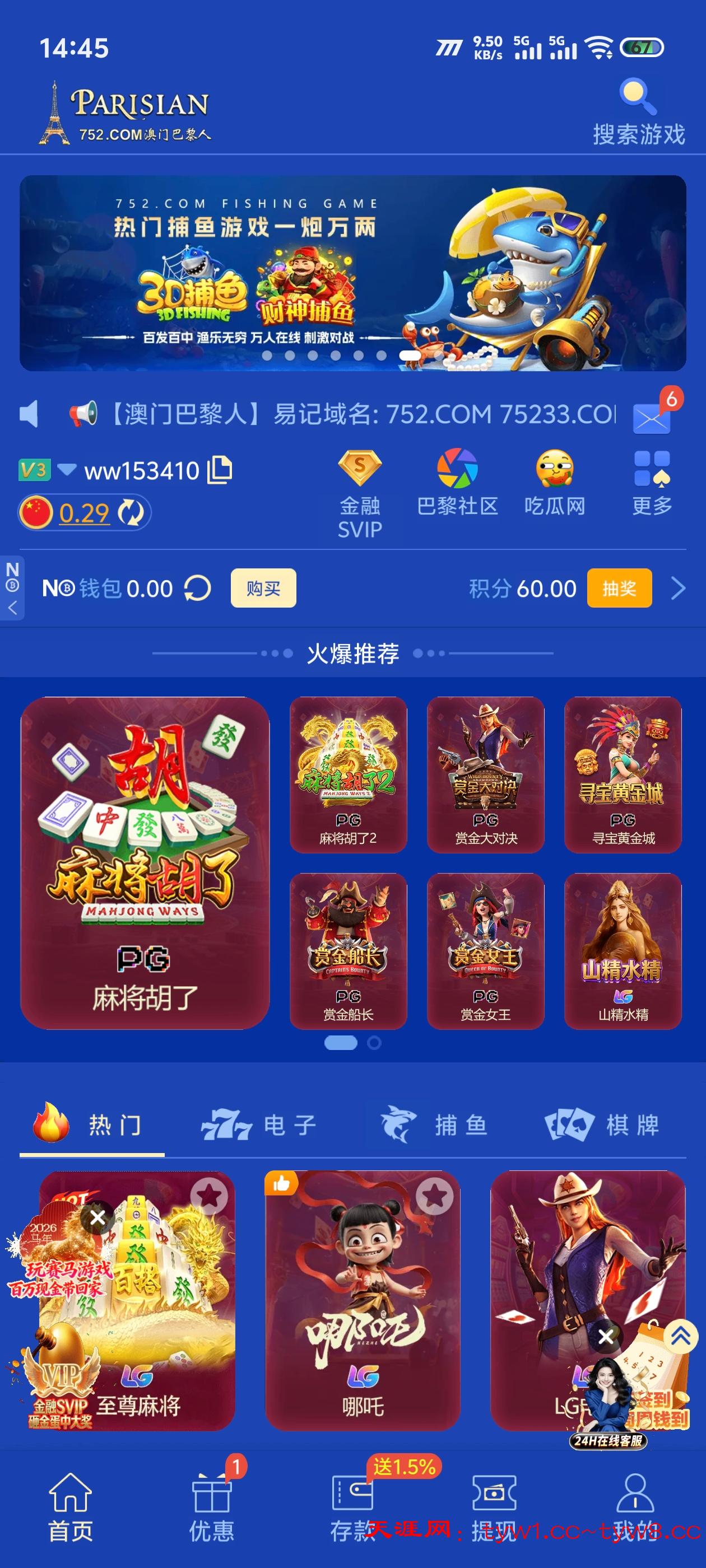
Task: Favorite the 哪吒 game with star
Action: coord(434,1196)
